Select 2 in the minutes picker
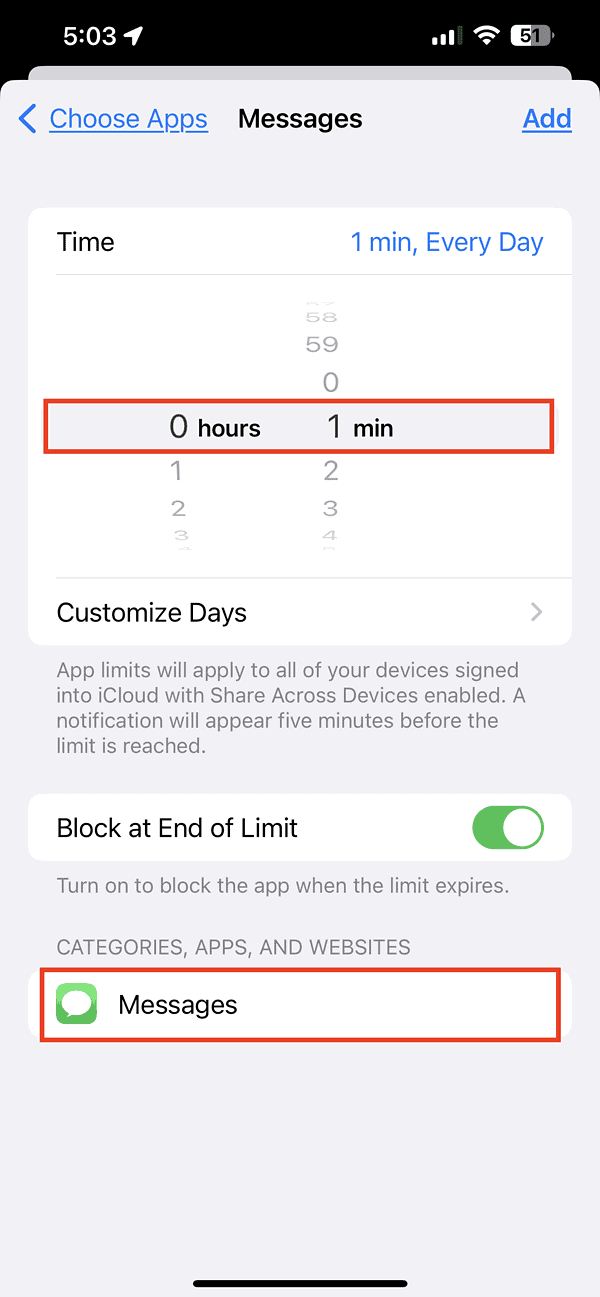Screen dimensions: 600x1297 coord(331,471)
